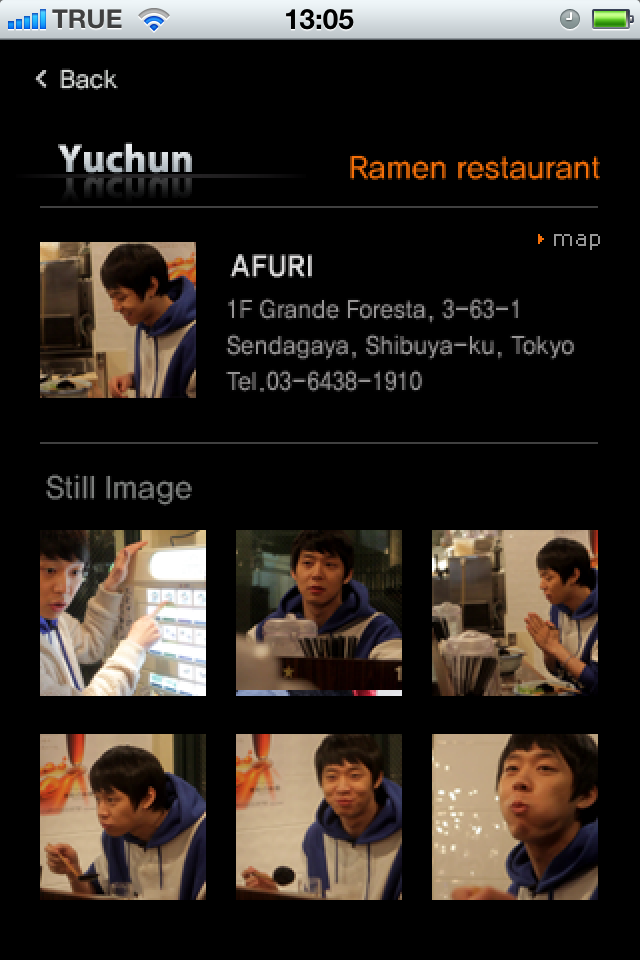Open the map link for AFURI
640x960 pixels.
[x=570, y=239]
